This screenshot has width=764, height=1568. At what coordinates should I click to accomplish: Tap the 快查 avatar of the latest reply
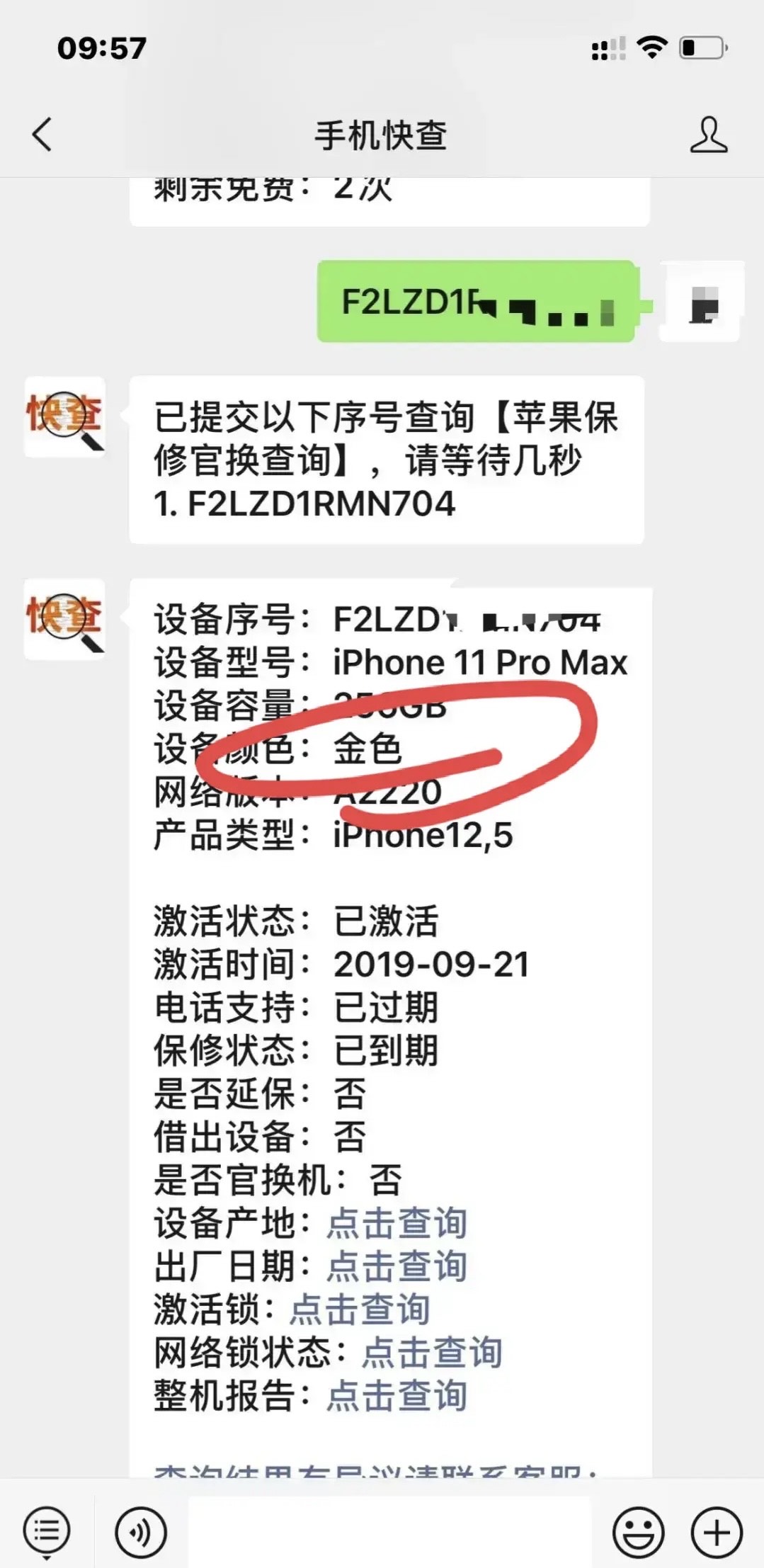[x=64, y=616]
